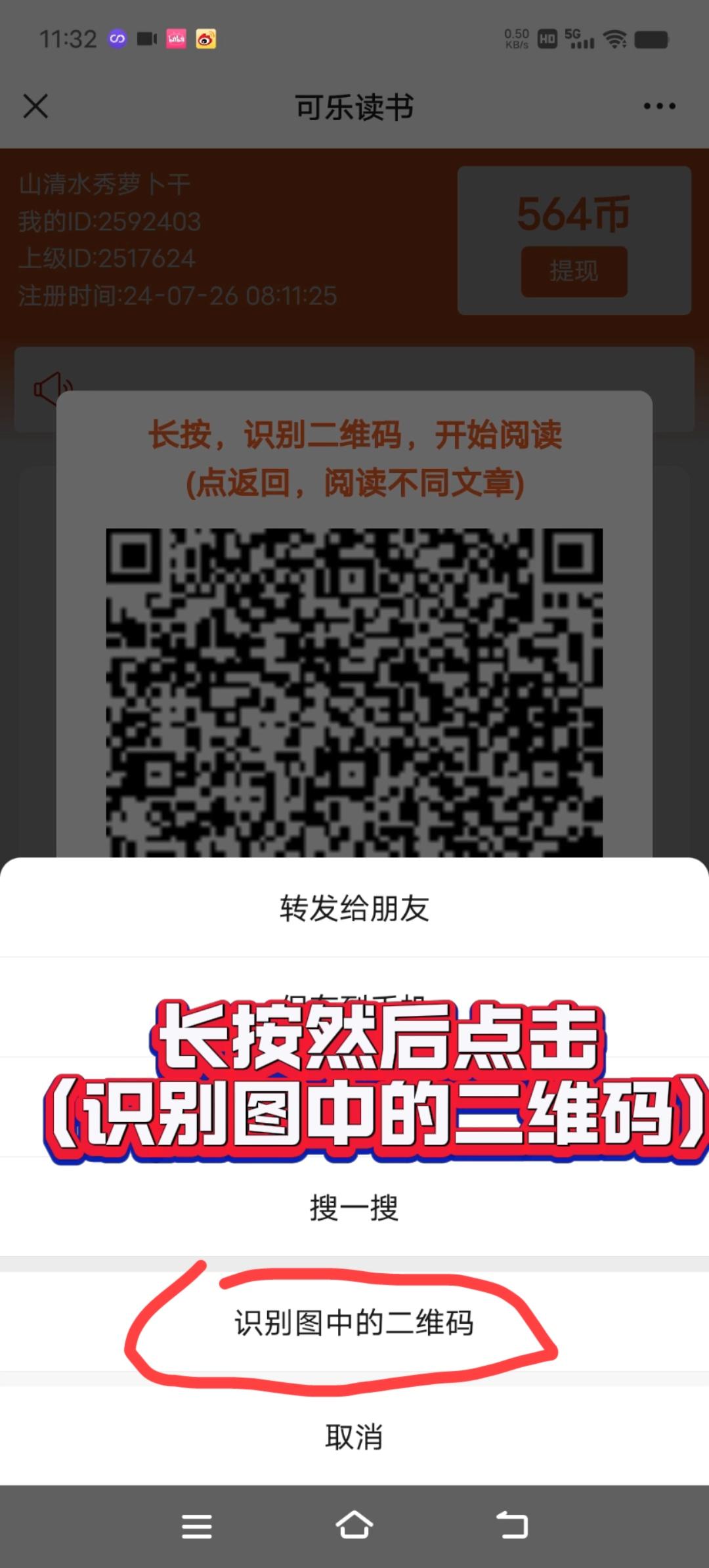Select 转发给朋友 from the action sheet
709x1568 pixels.
pos(354,908)
